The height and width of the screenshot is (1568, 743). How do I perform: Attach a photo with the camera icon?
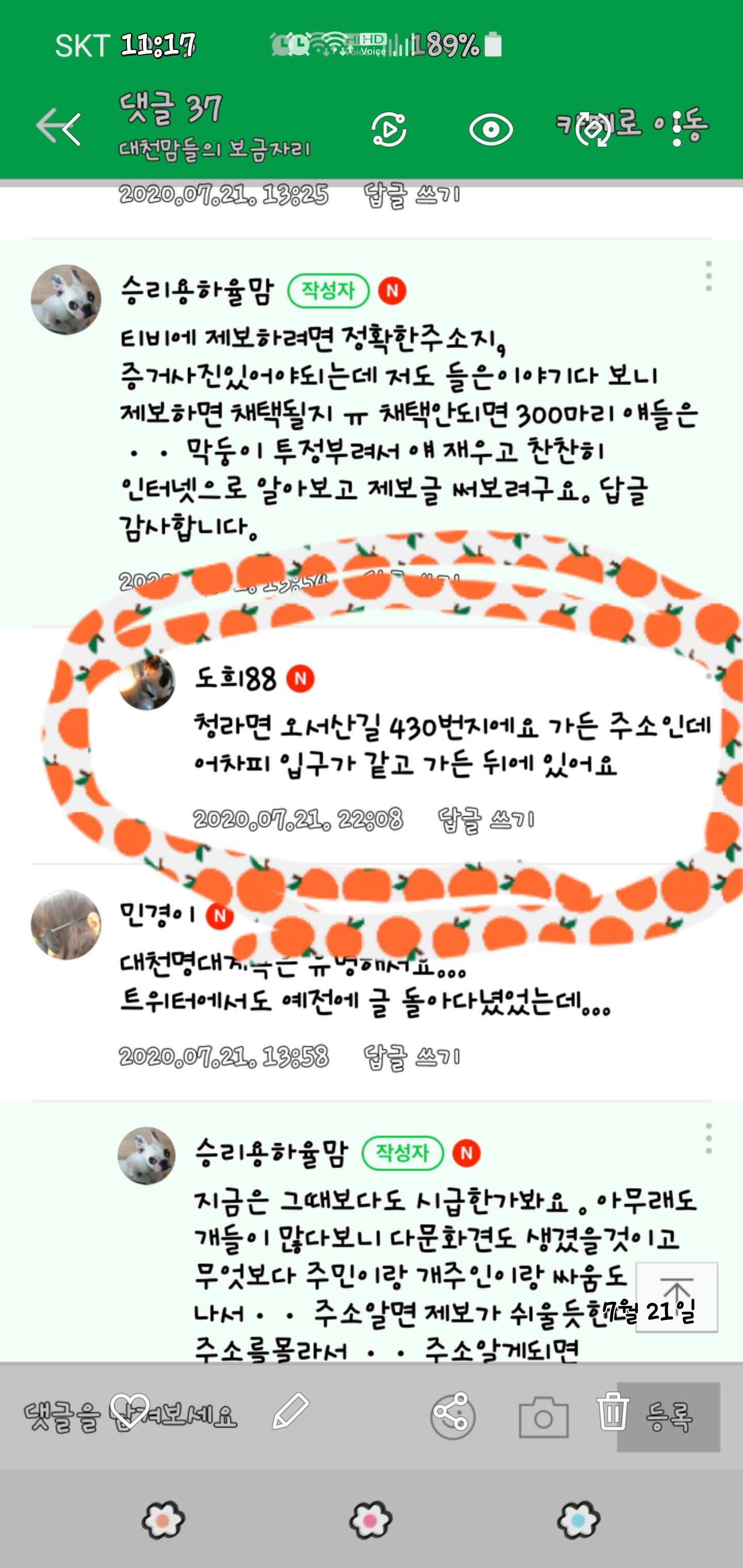tap(543, 1418)
